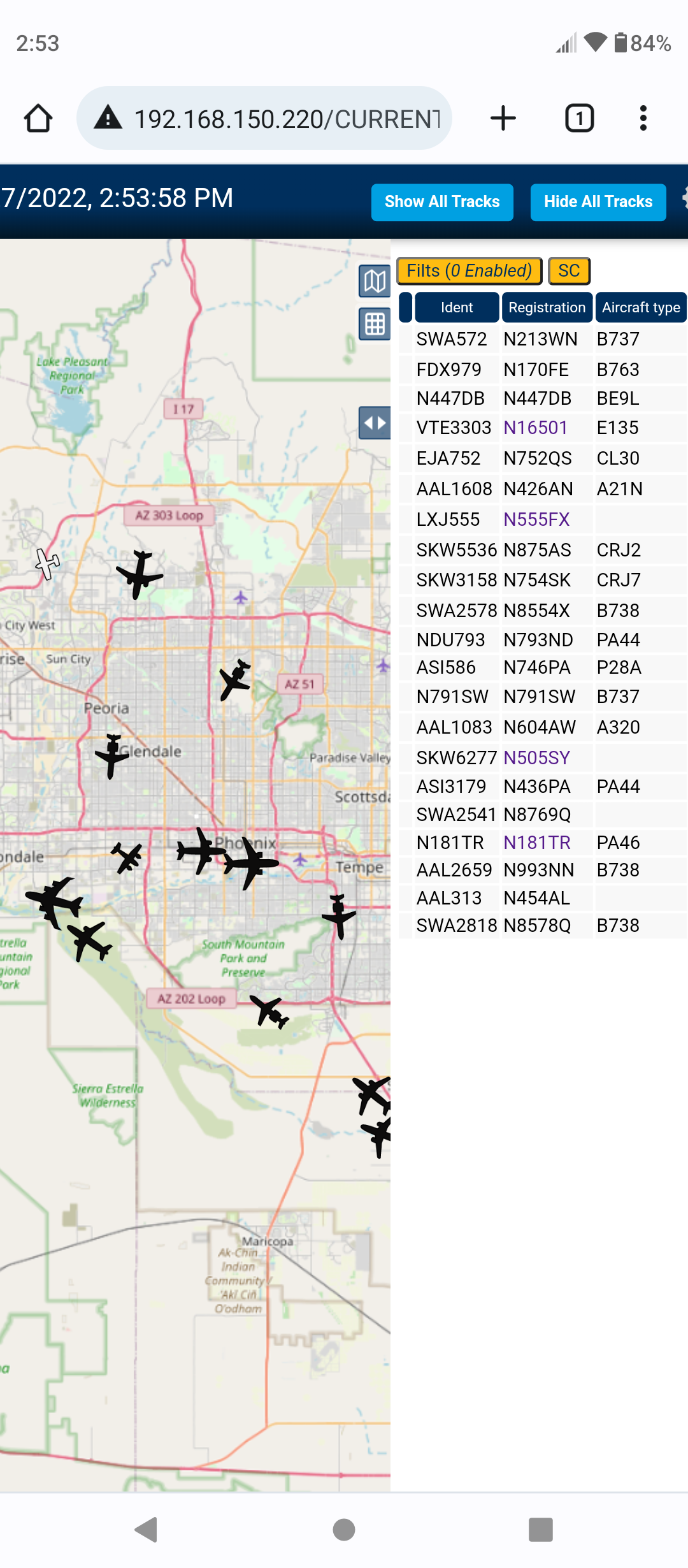Tap the SC button
The image size is (688, 1568).
pyautogui.click(x=570, y=271)
